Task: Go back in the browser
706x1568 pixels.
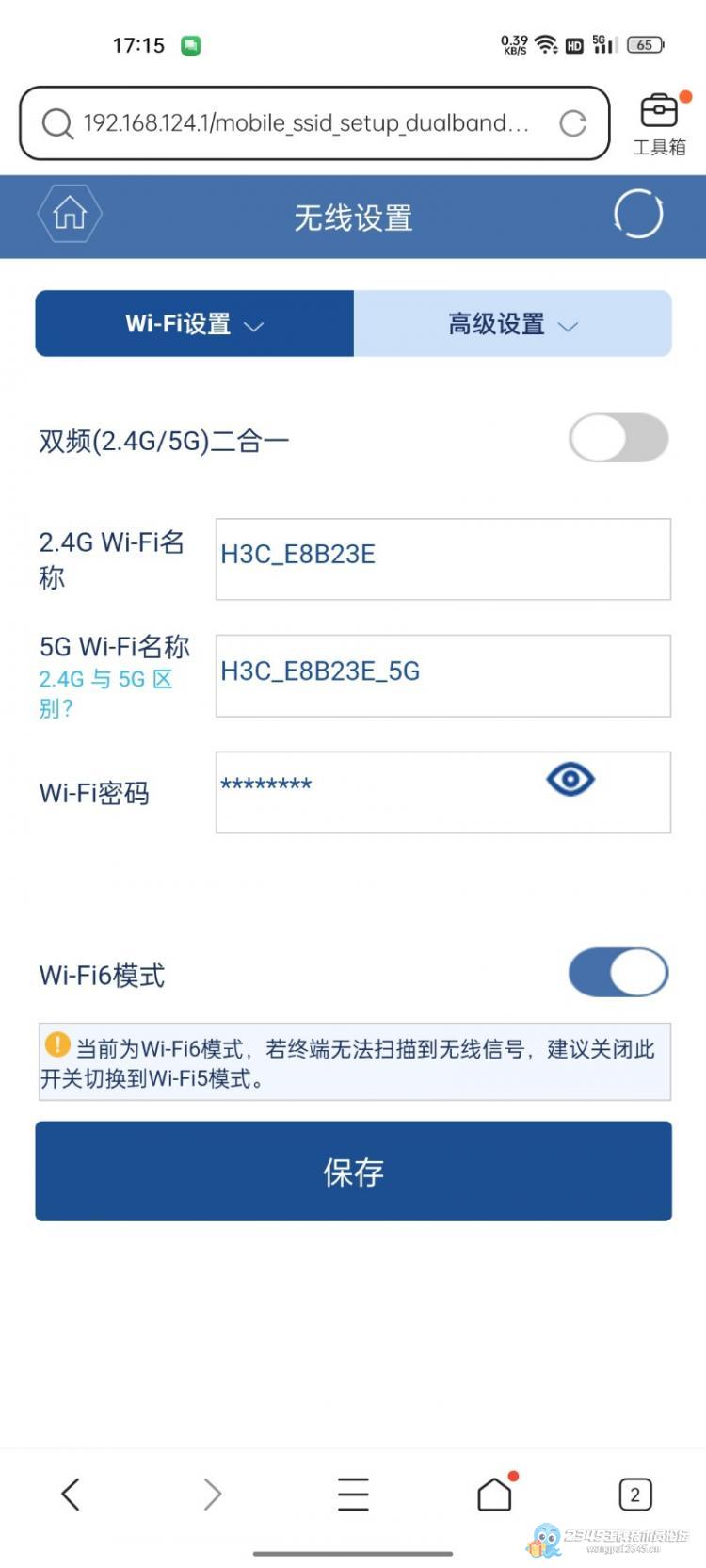Action: click(x=71, y=1494)
